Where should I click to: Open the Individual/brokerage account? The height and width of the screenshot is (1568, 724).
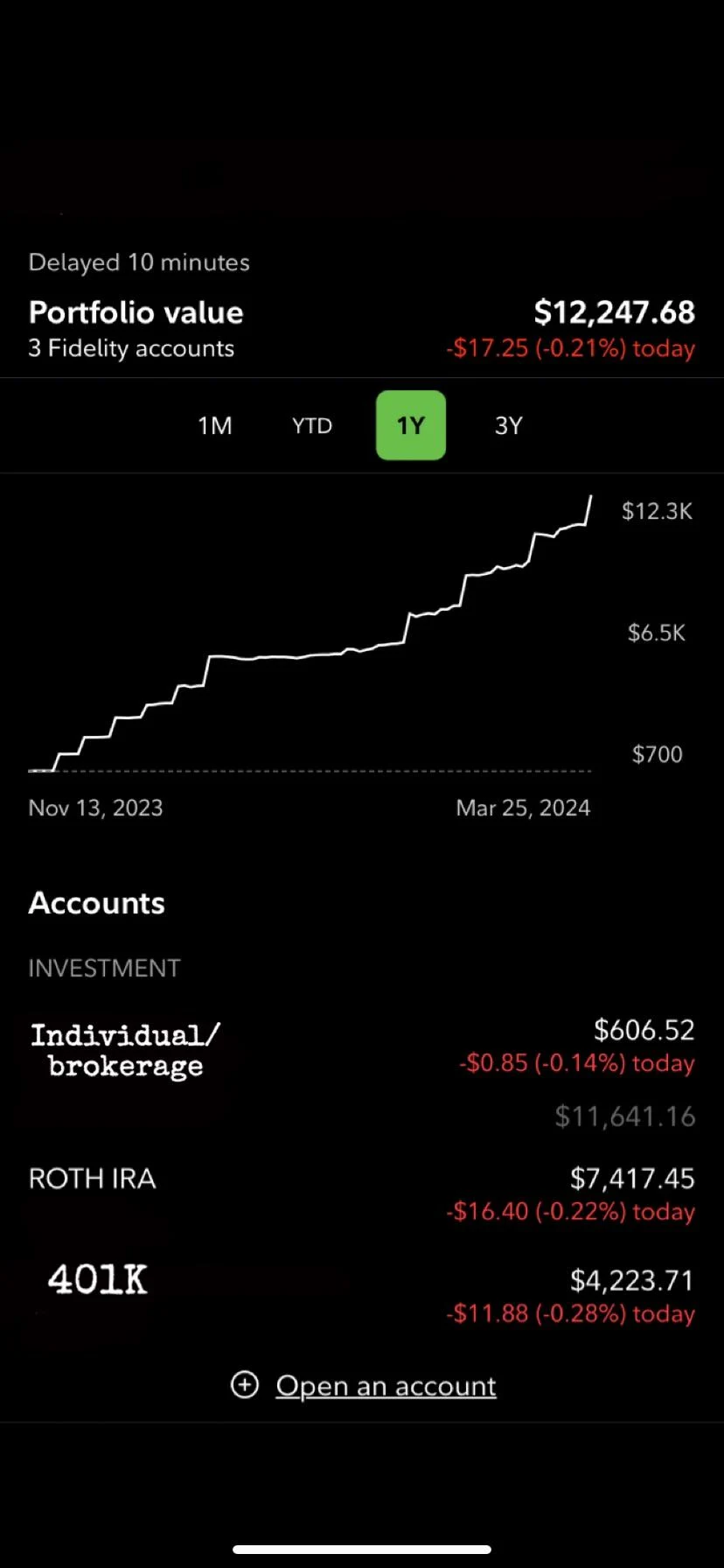click(x=125, y=1050)
